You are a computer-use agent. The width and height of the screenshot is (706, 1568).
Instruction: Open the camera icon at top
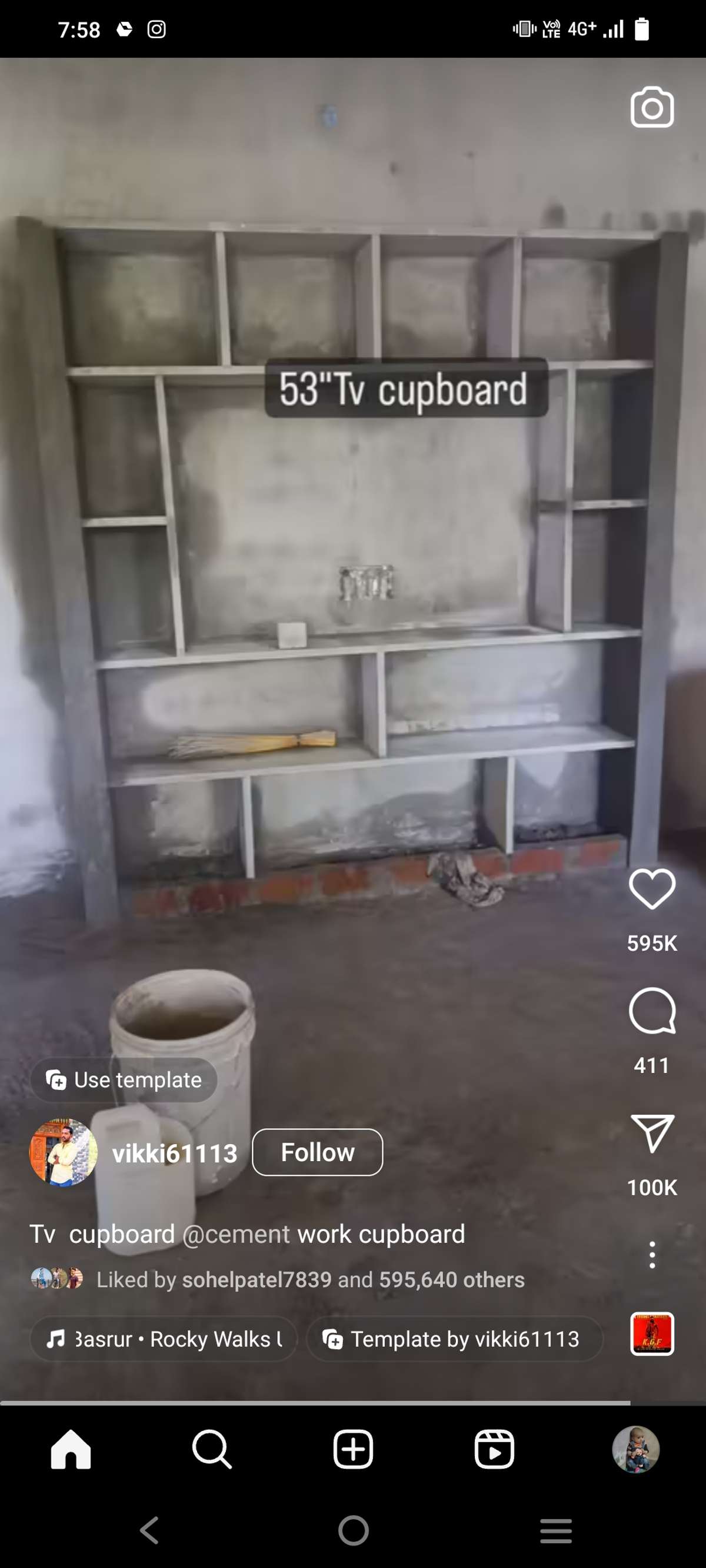click(x=652, y=108)
